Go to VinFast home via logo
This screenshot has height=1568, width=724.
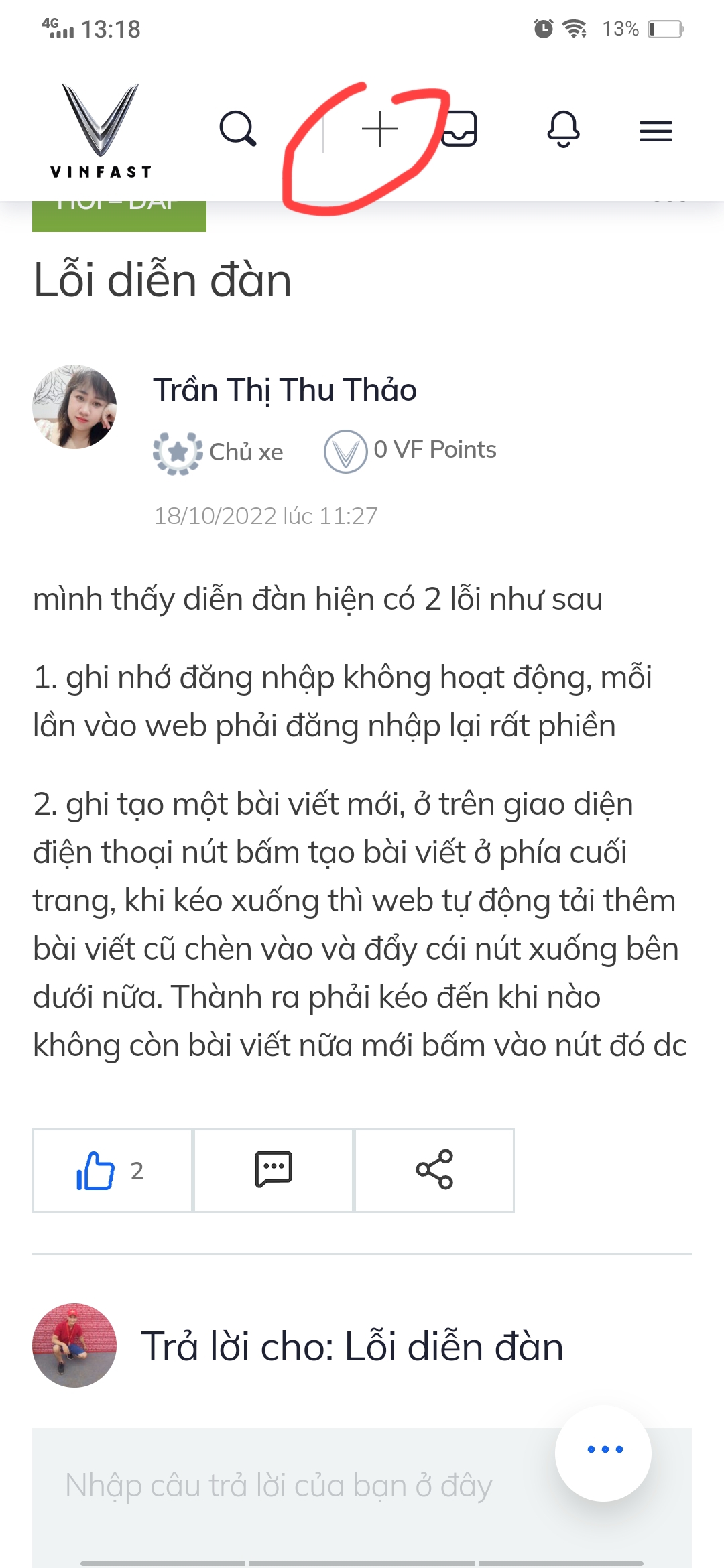[101, 131]
